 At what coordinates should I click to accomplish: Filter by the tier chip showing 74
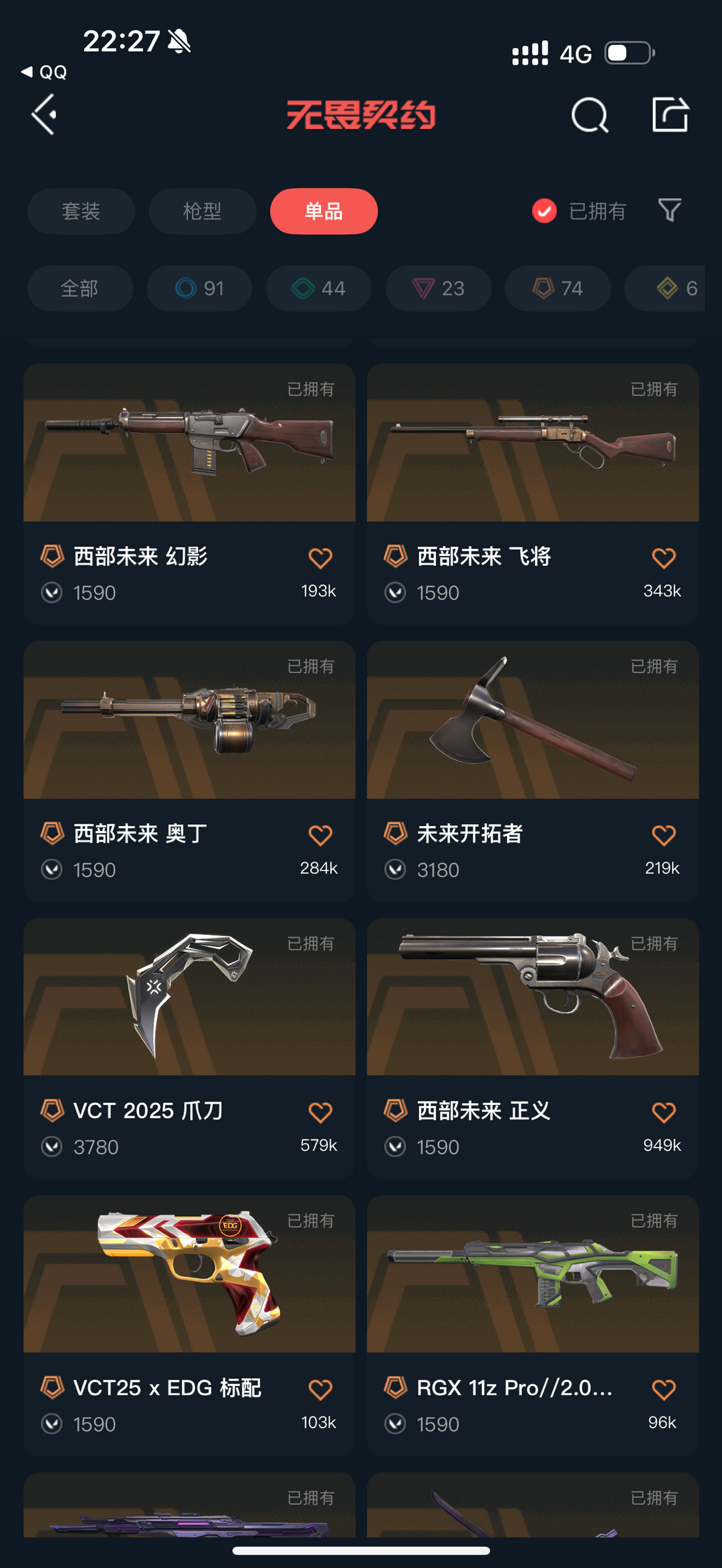pos(558,288)
